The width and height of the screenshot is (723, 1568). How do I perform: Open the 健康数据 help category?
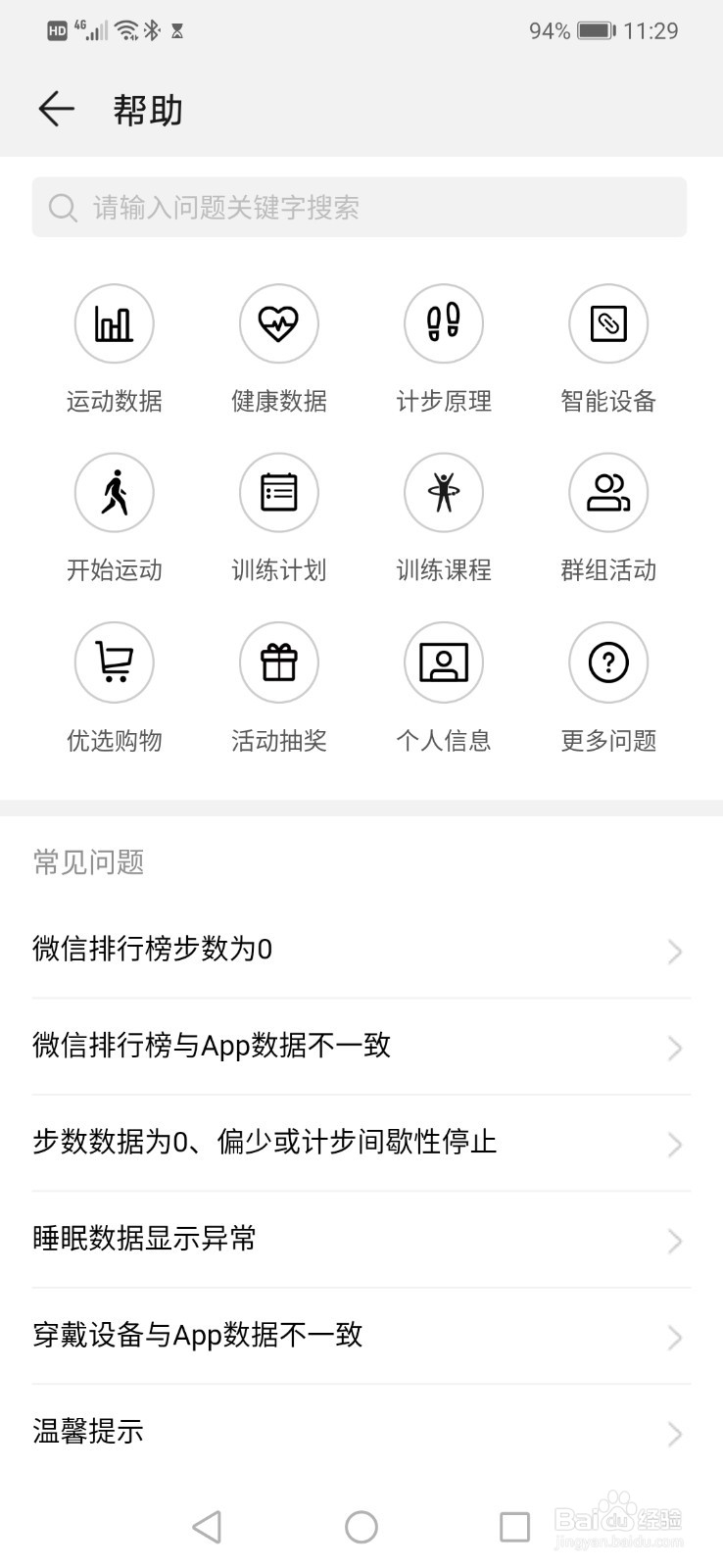tap(279, 350)
